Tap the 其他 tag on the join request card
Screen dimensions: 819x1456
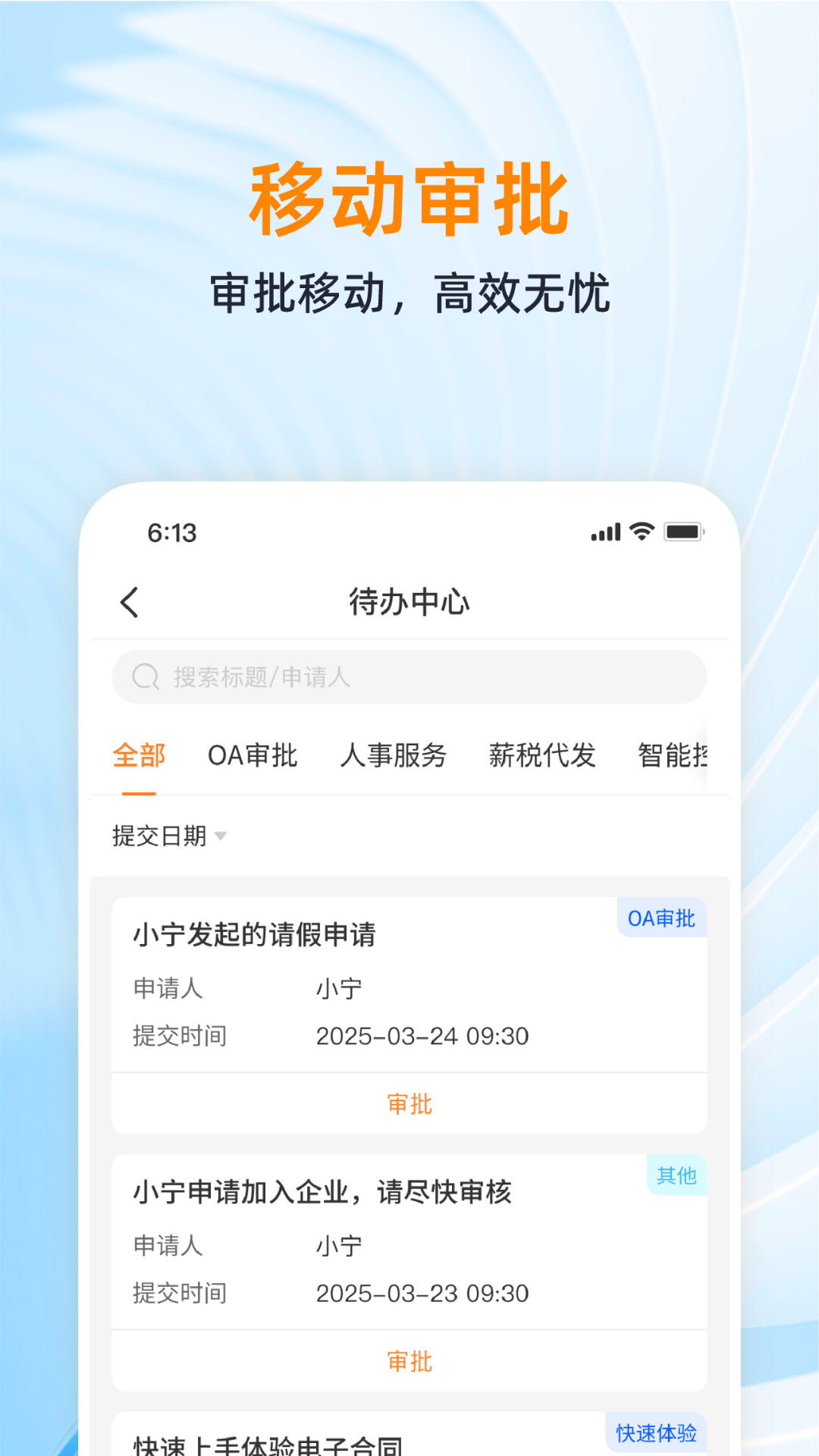coord(677,1175)
